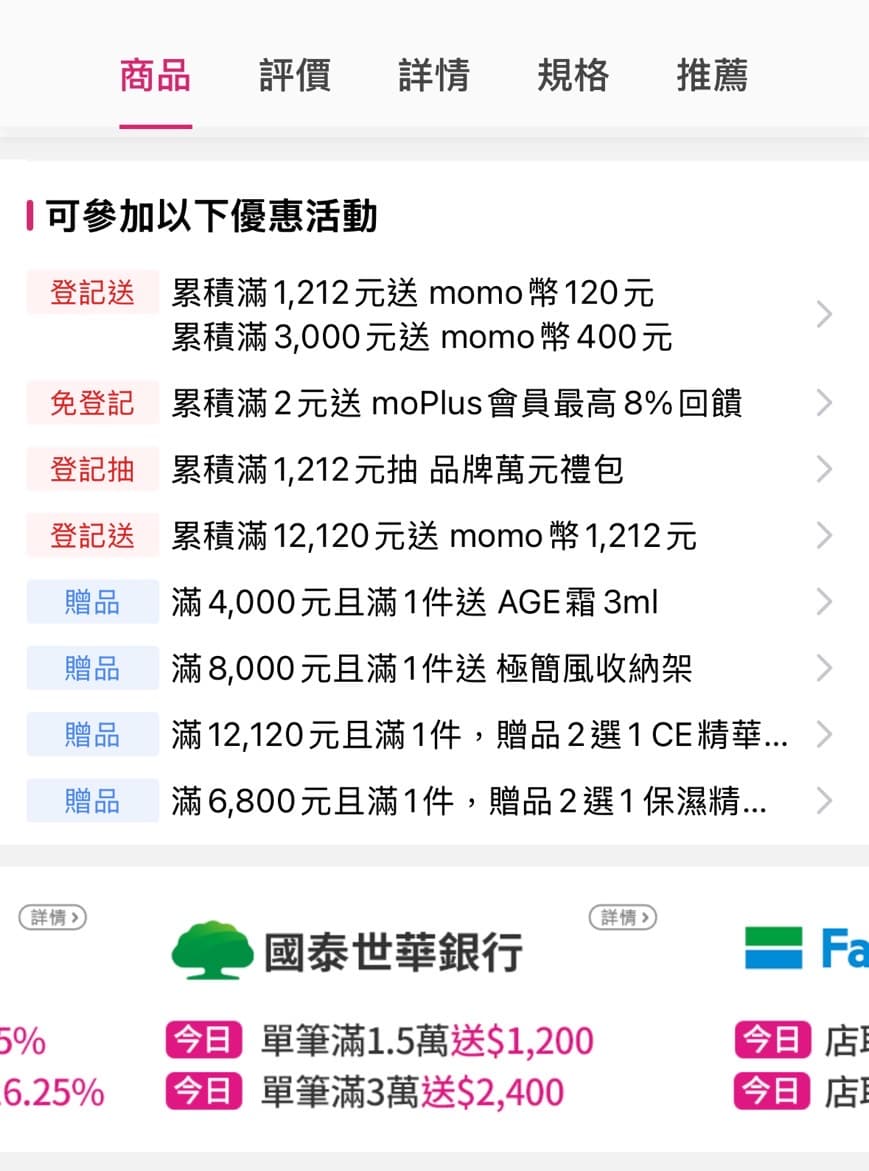Image resolution: width=869 pixels, height=1171 pixels.
Task: Expand the momo幣120 promotion details via its chevron
Action: tap(824, 314)
